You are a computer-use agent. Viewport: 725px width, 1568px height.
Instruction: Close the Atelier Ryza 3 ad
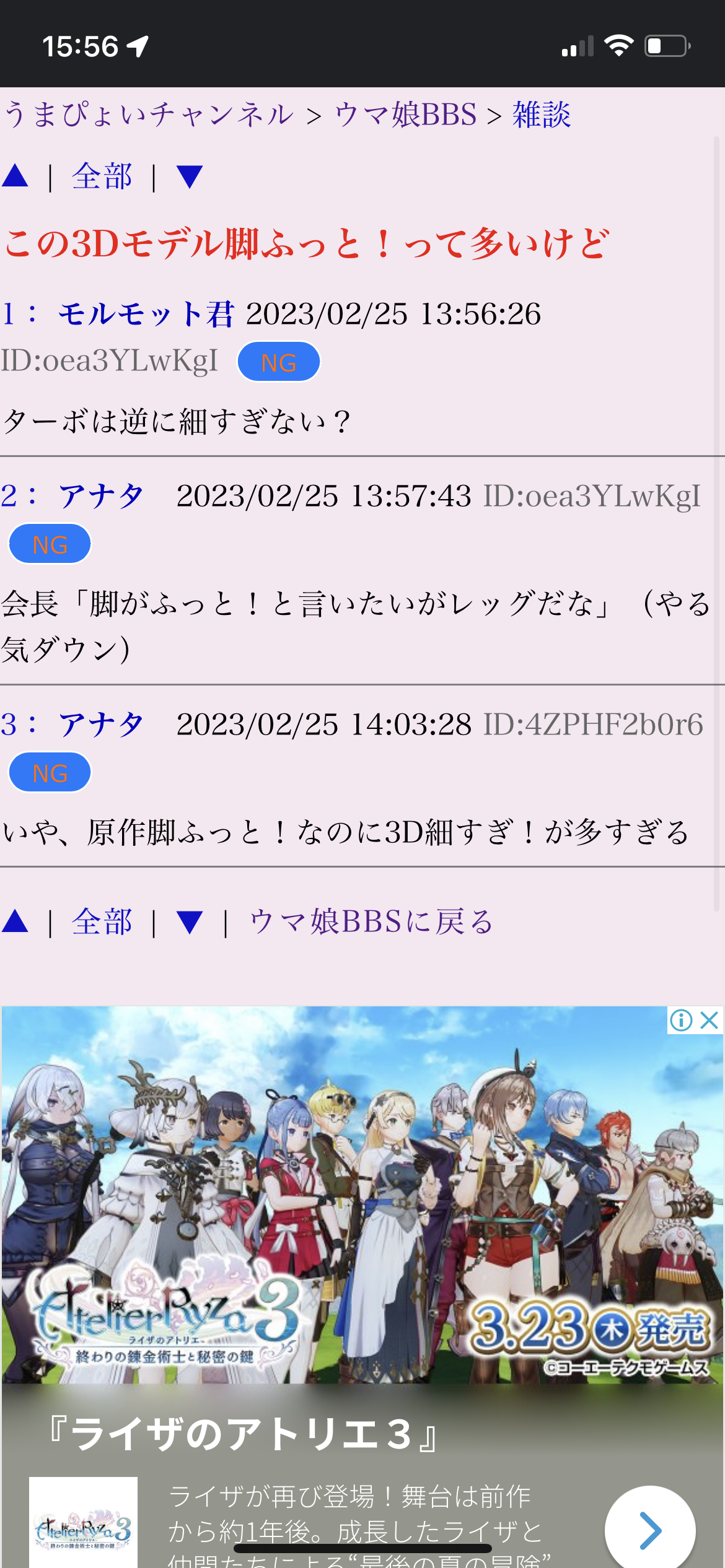709,1020
